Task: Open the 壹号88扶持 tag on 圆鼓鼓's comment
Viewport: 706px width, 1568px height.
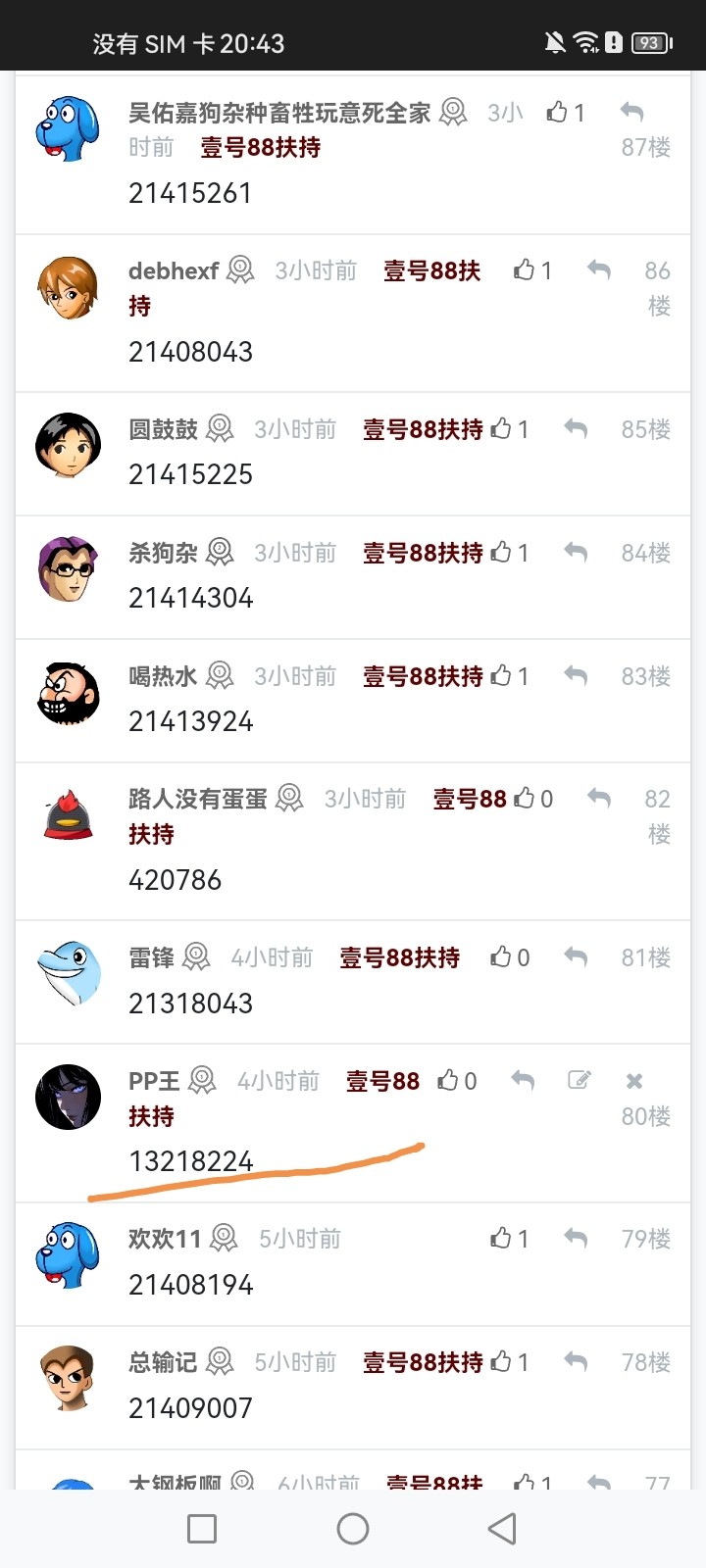Action: click(423, 429)
